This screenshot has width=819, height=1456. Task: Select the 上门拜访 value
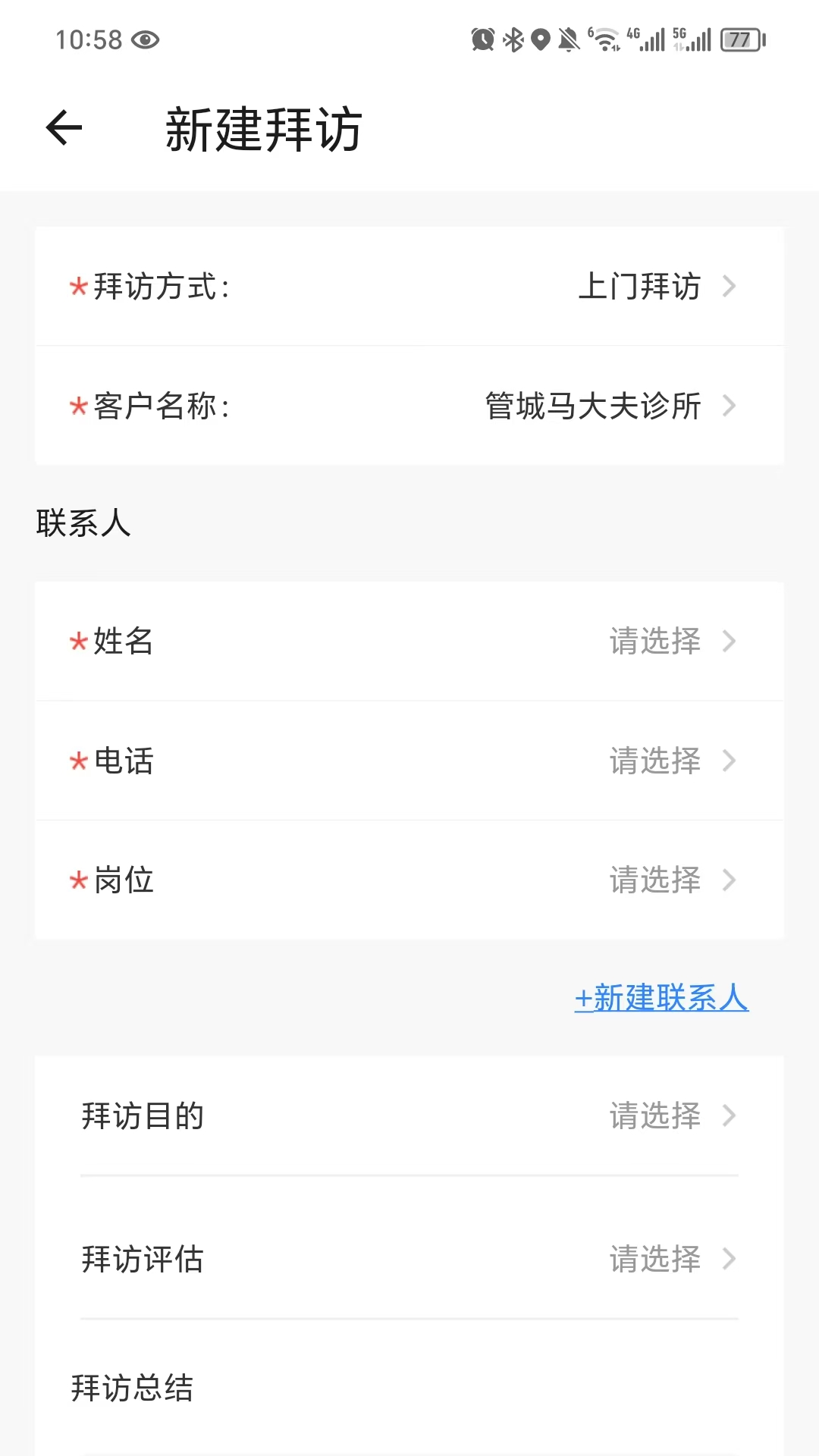coord(639,287)
